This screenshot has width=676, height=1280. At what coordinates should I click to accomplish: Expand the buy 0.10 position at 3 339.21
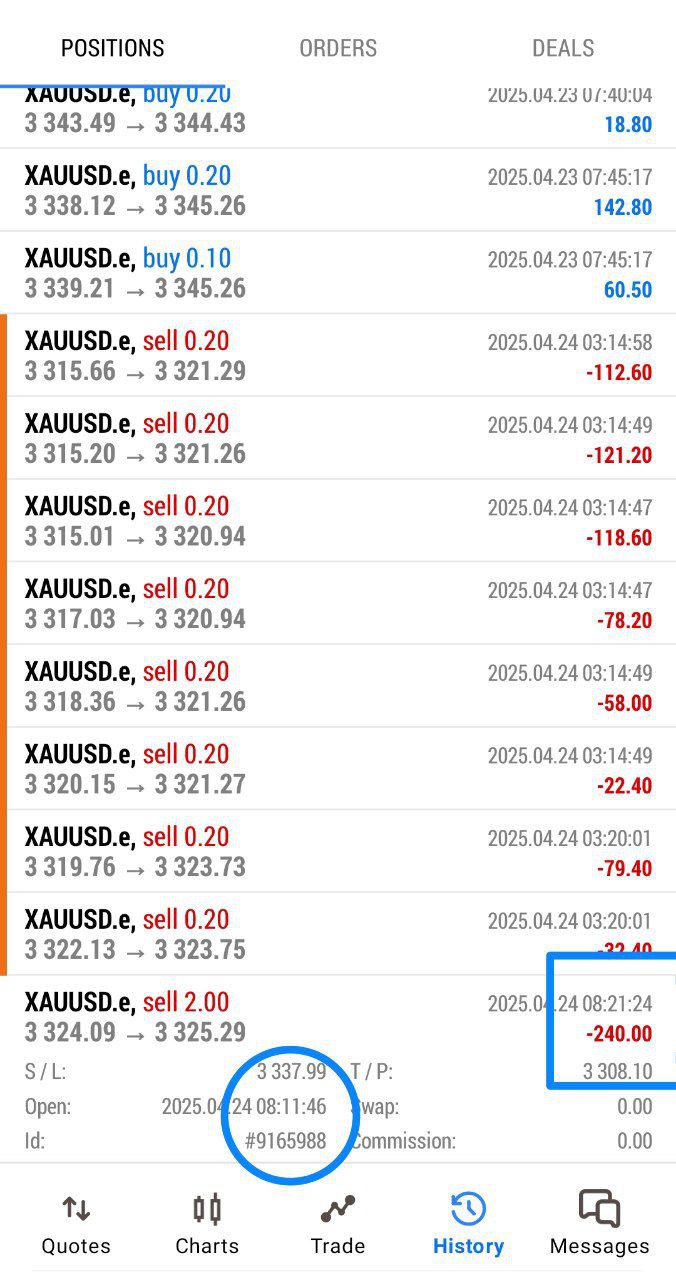coord(338,273)
